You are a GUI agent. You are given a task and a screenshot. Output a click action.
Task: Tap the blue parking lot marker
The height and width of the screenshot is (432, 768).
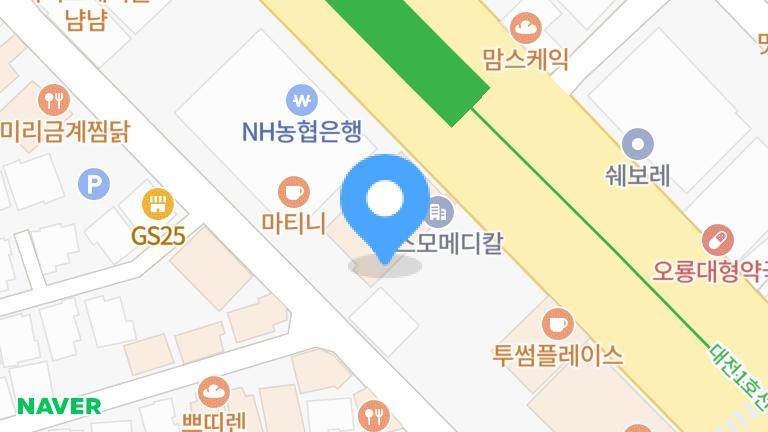(94, 183)
